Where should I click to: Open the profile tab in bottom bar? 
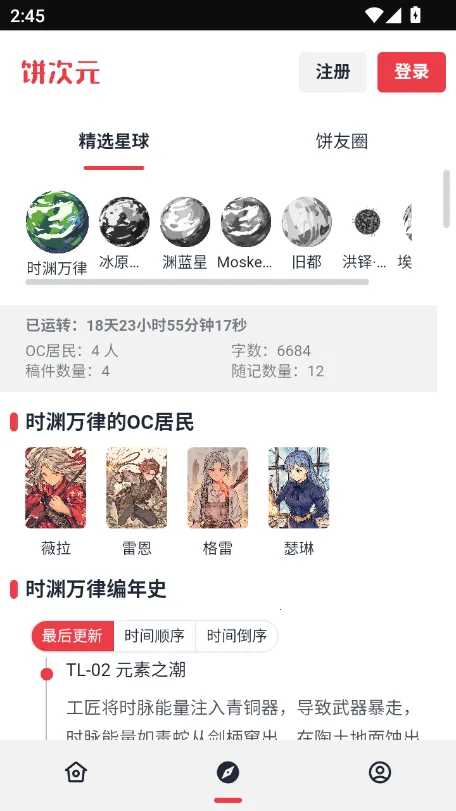tap(380, 773)
